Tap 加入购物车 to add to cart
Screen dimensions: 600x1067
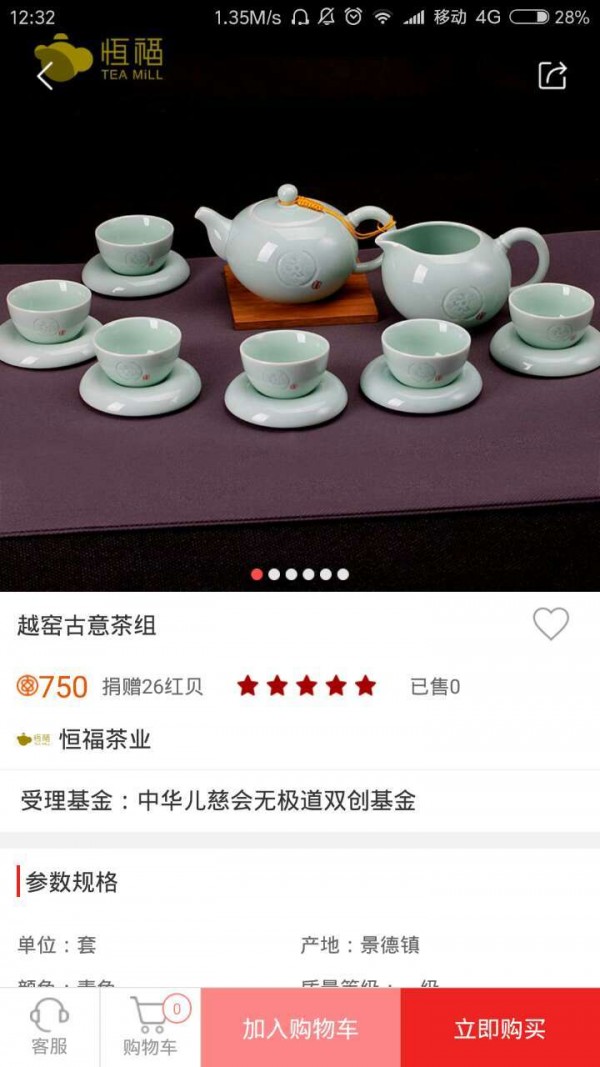point(300,1028)
